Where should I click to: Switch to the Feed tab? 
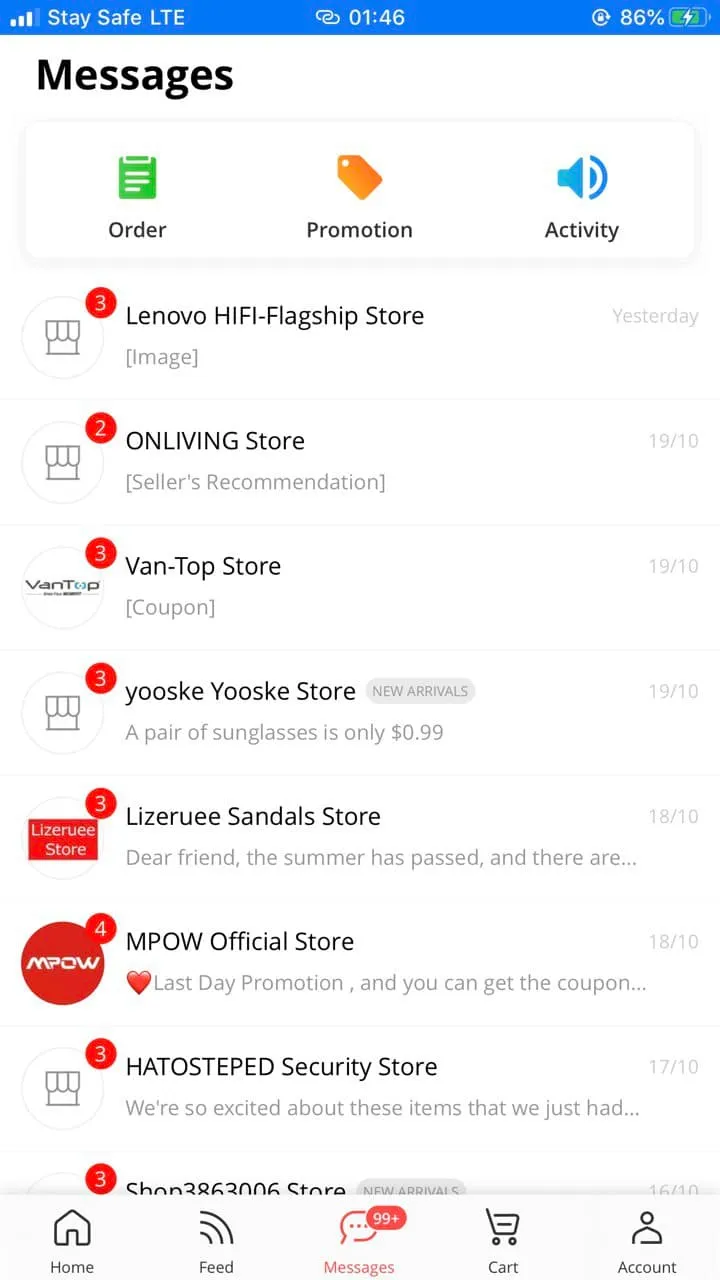pos(216,1240)
